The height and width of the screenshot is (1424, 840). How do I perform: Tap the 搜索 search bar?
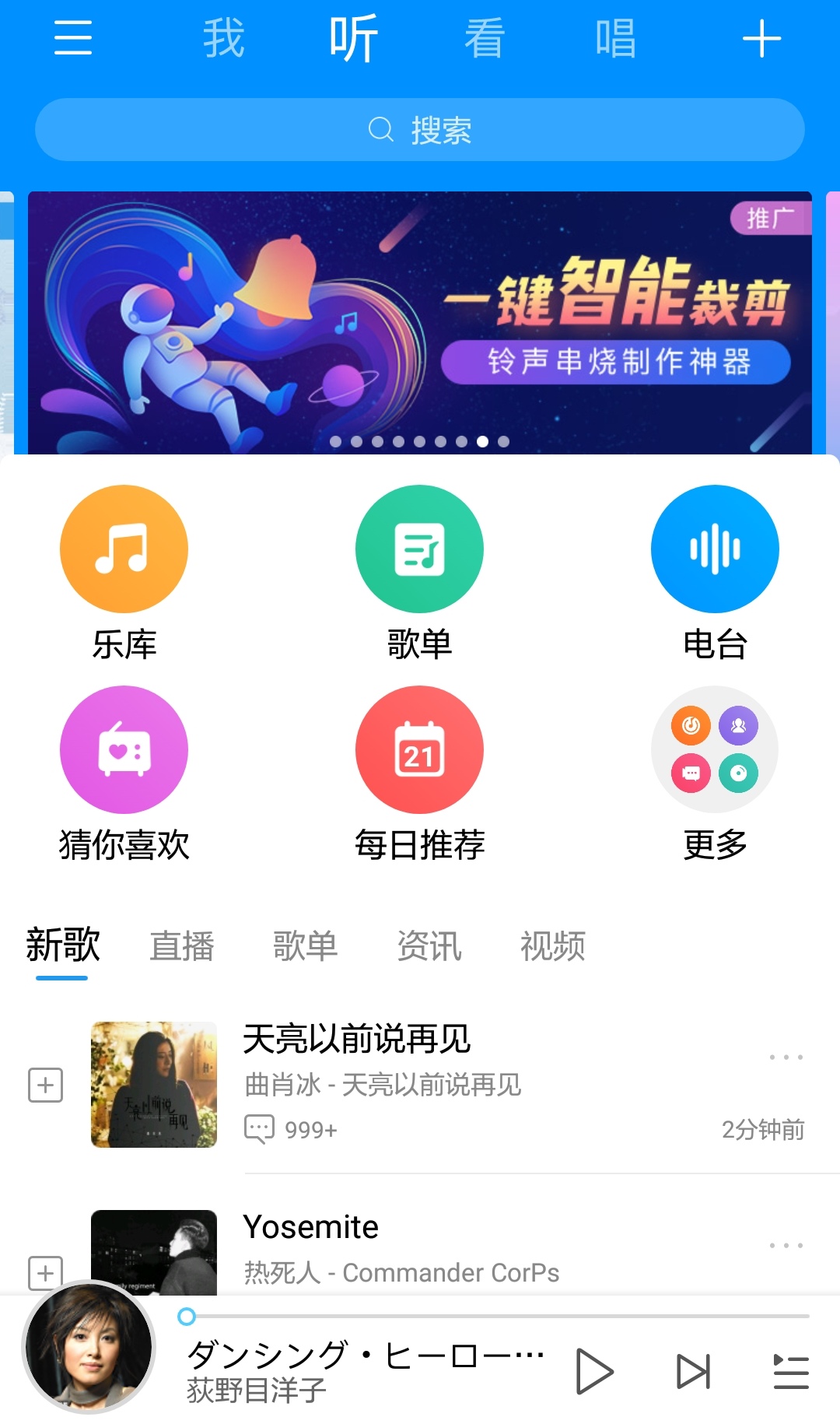click(420, 130)
